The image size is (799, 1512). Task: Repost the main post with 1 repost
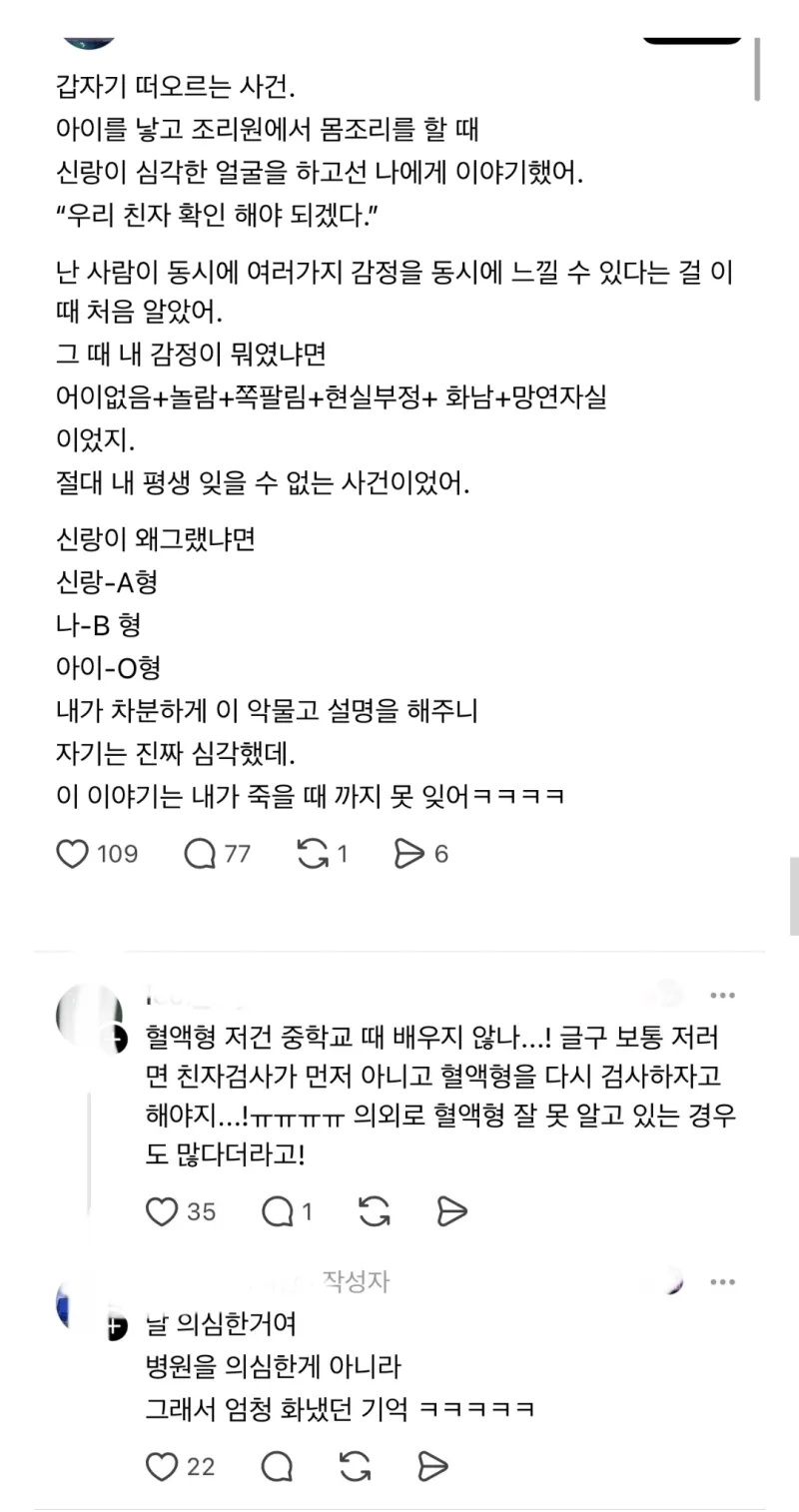point(313,854)
